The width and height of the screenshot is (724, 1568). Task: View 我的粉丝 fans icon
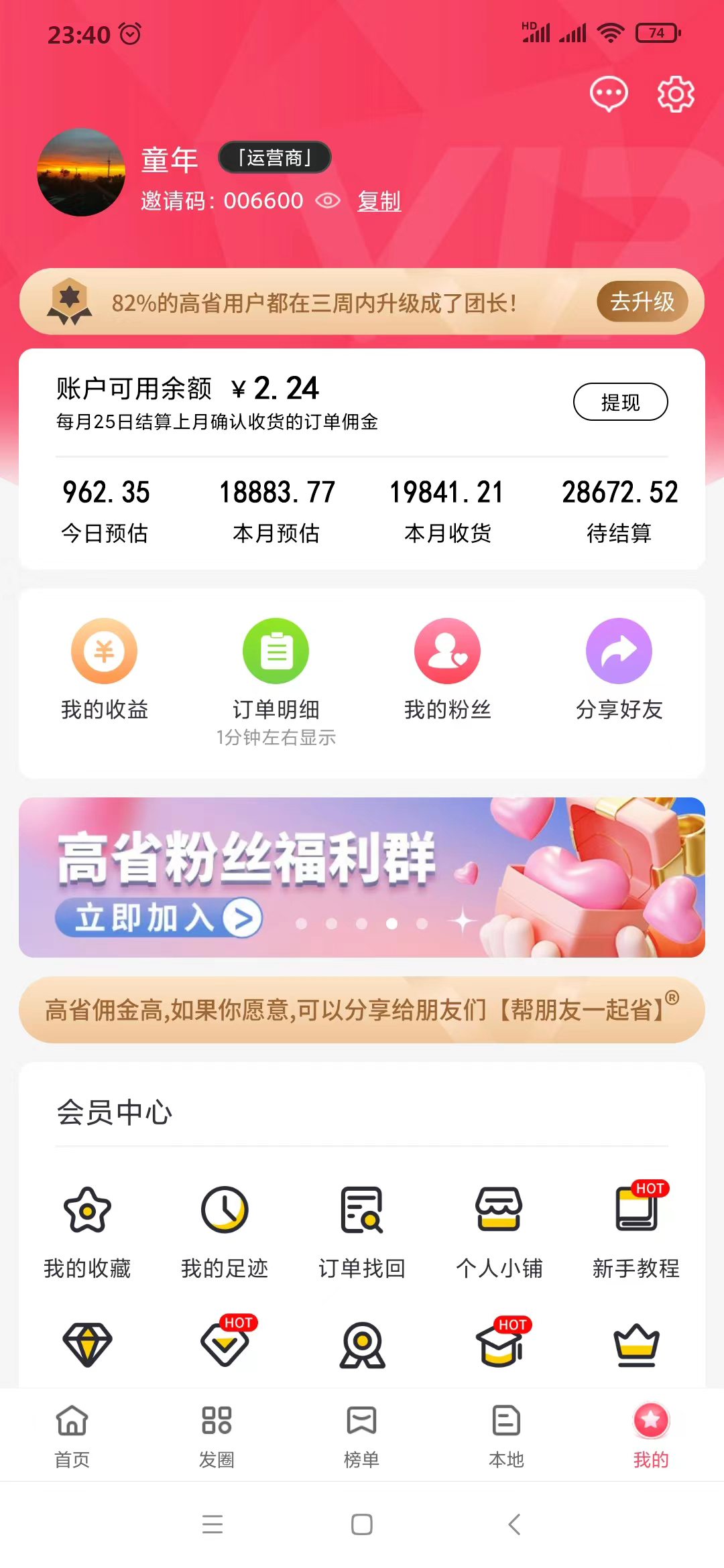pos(447,651)
